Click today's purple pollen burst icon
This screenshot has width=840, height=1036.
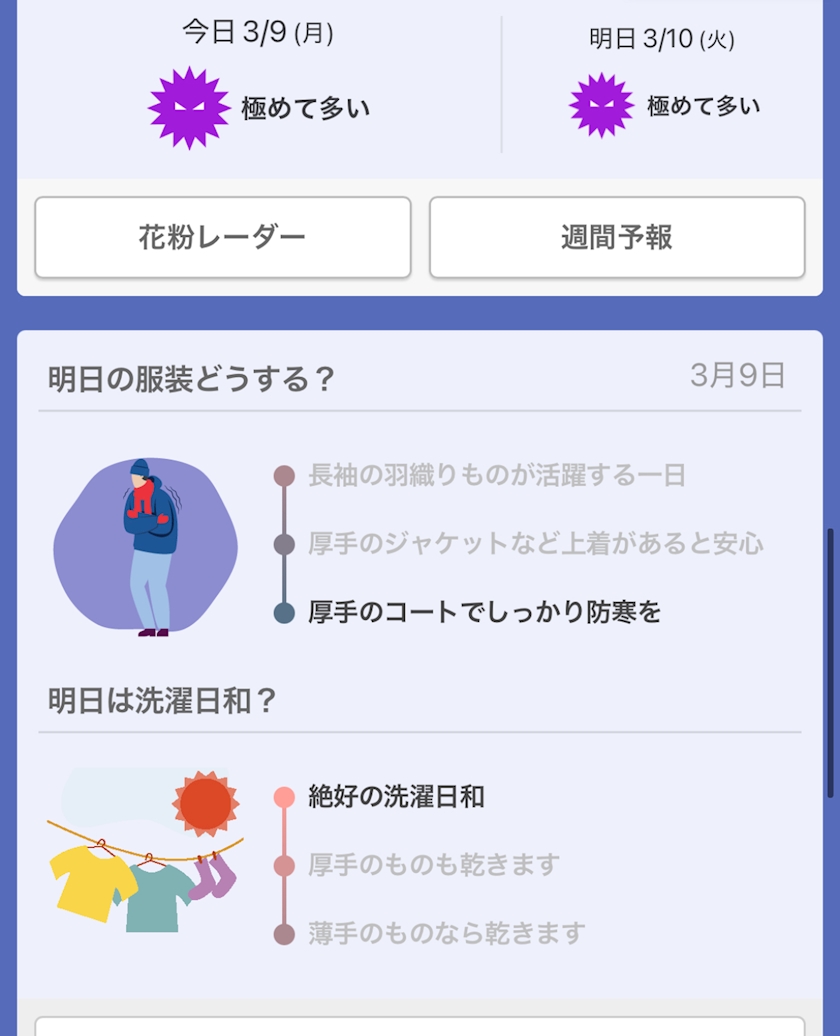coord(189,103)
